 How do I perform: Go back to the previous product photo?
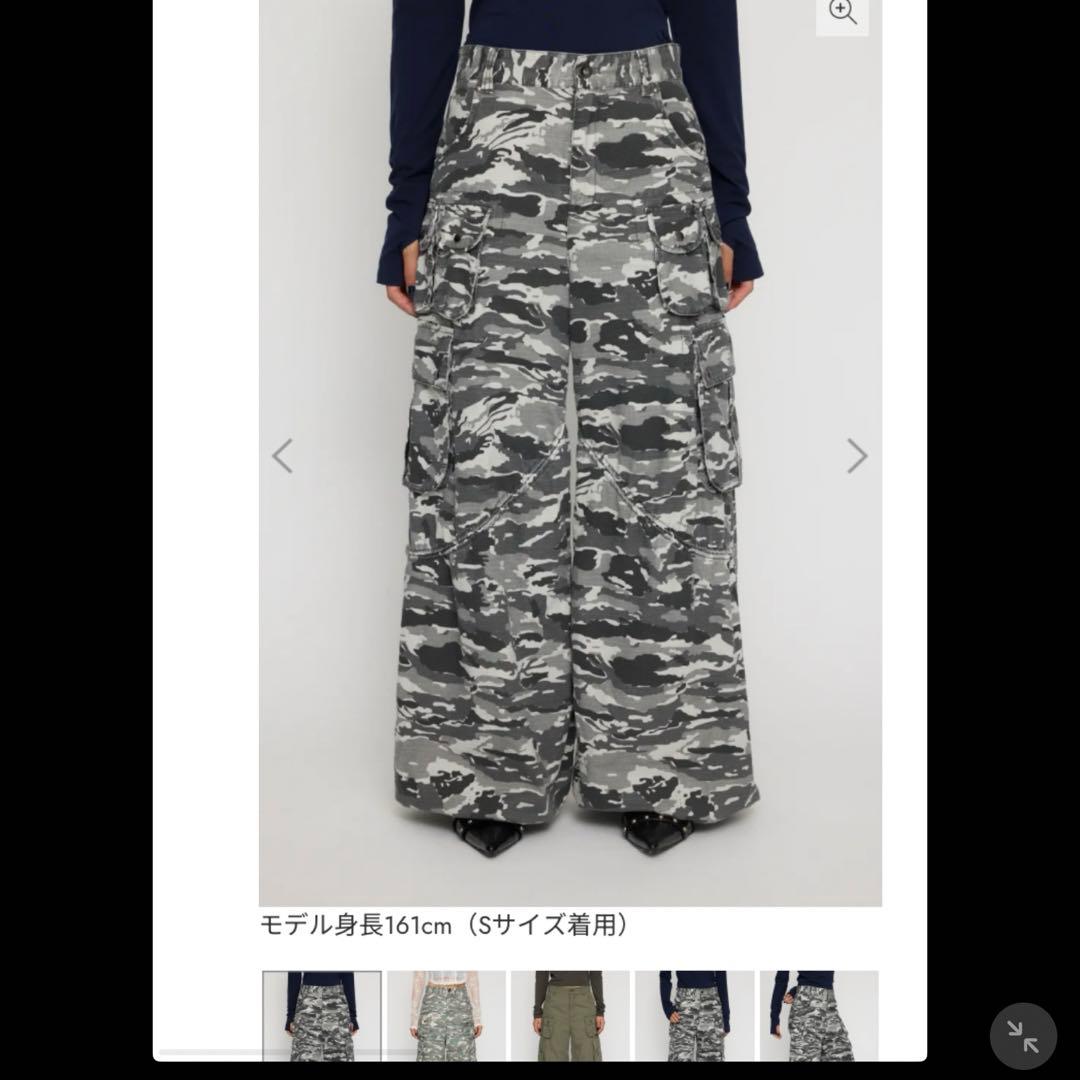283,455
